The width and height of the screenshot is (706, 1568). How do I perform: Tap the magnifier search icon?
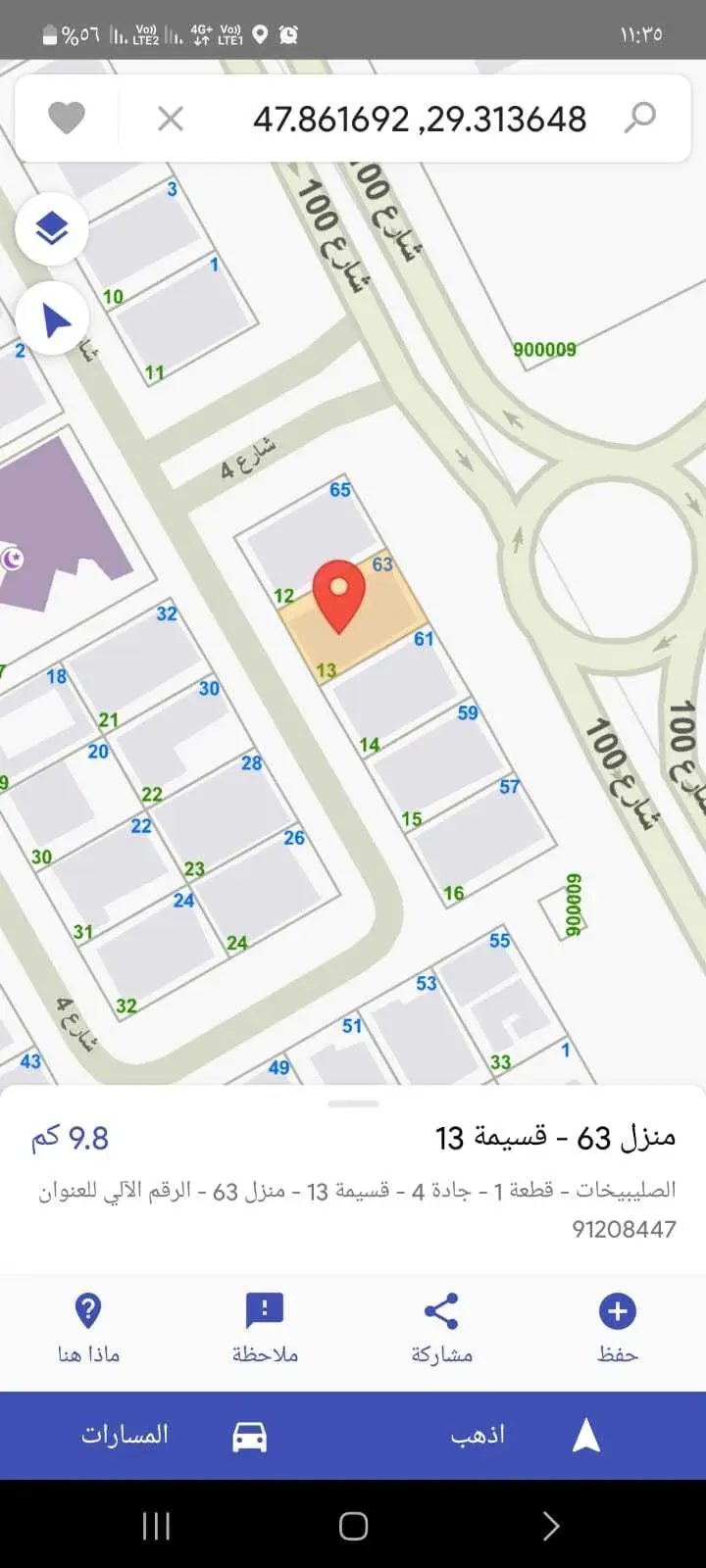click(639, 118)
